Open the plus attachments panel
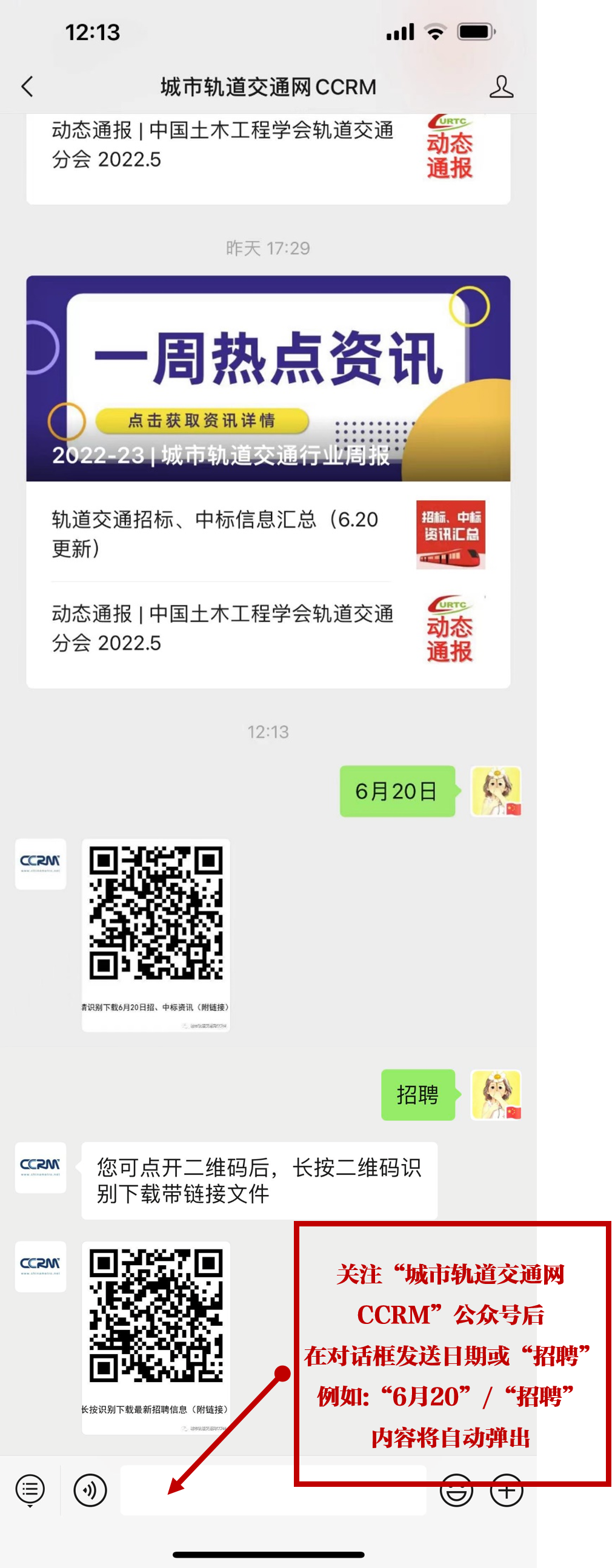 [507, 1490]
